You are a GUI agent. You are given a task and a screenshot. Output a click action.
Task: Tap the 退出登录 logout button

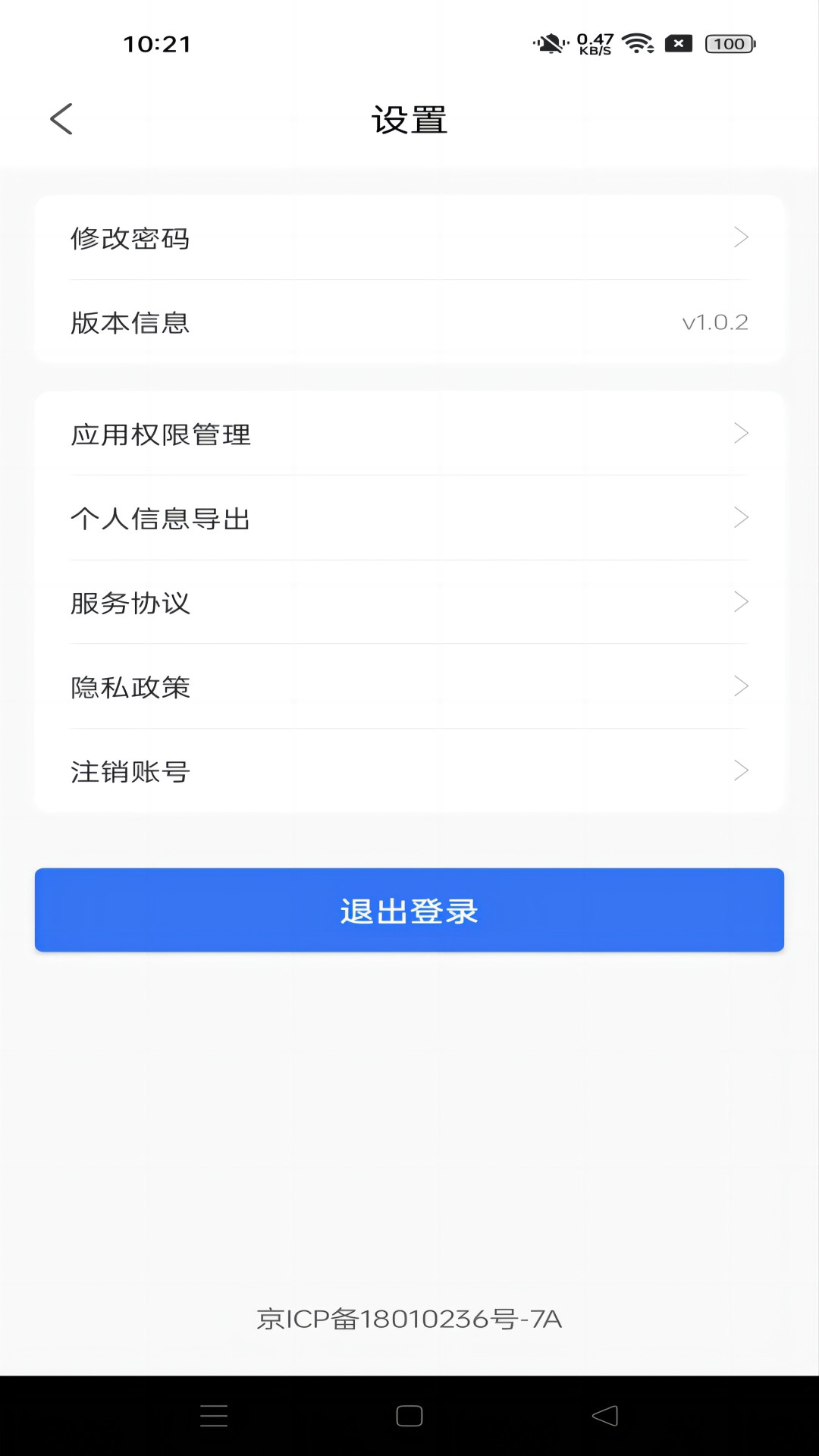pyautogui.click(x=409, y=910)
